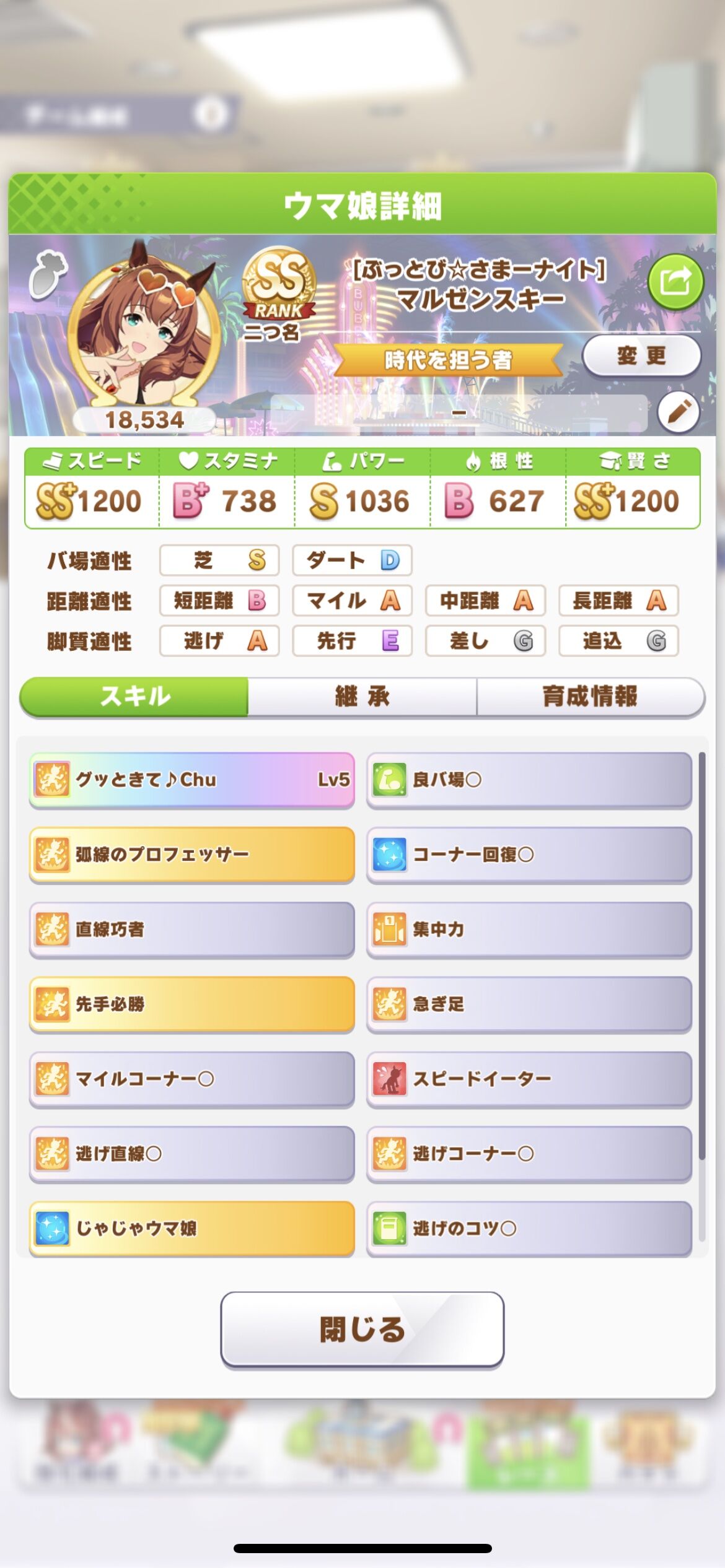Open the 逃げのコツ○ skill
Image resolution: width=725 pixels, height=1568 pixels.
[x=529, y=1229]
